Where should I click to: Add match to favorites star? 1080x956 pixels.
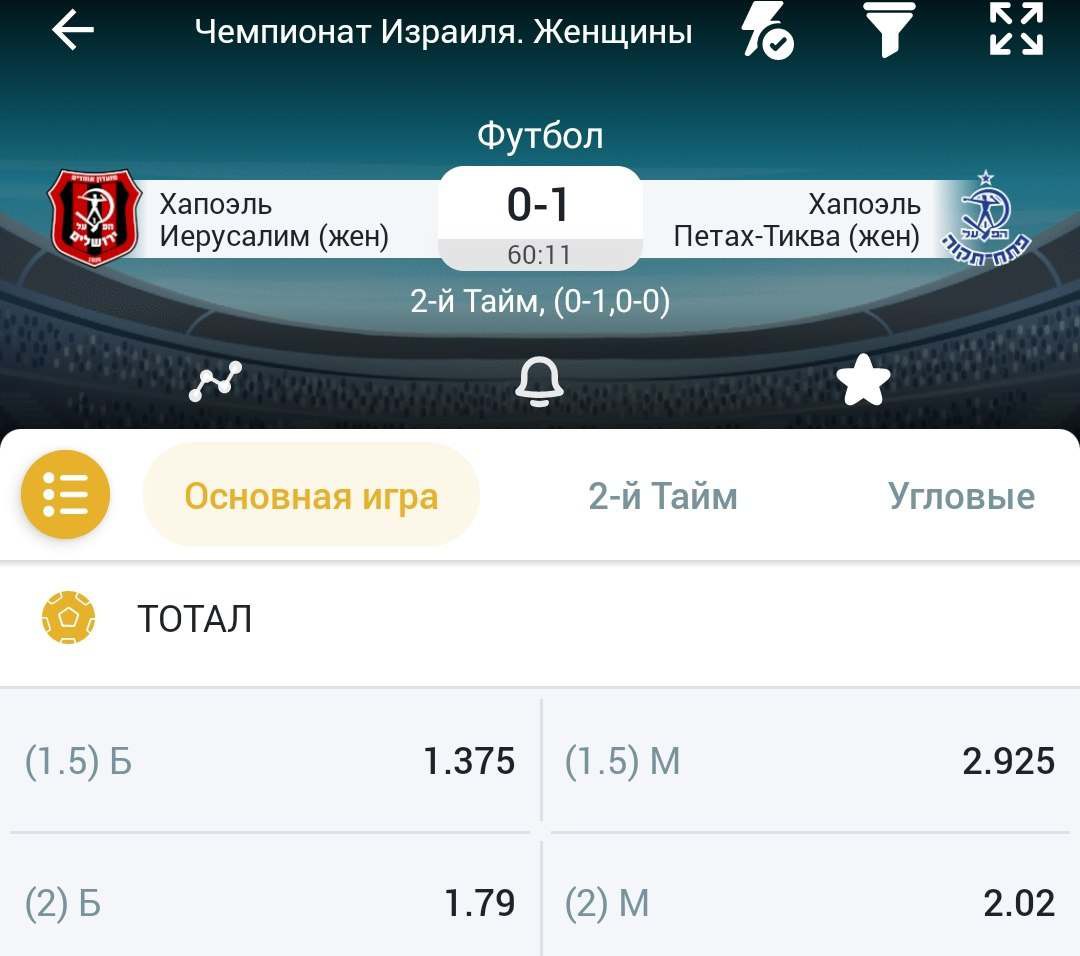point(862,381)
